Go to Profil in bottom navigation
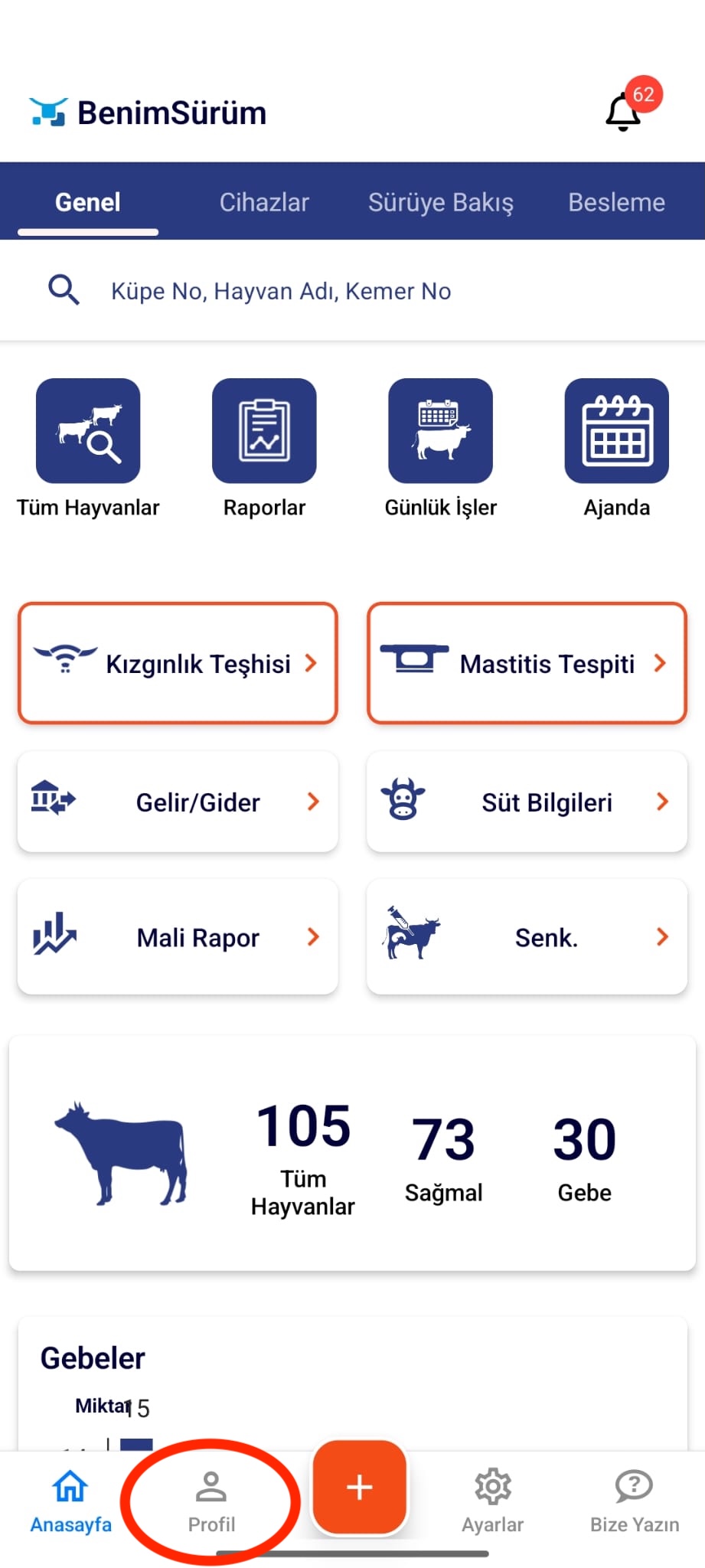705x1568 pixels. (x=211, y=1501)
